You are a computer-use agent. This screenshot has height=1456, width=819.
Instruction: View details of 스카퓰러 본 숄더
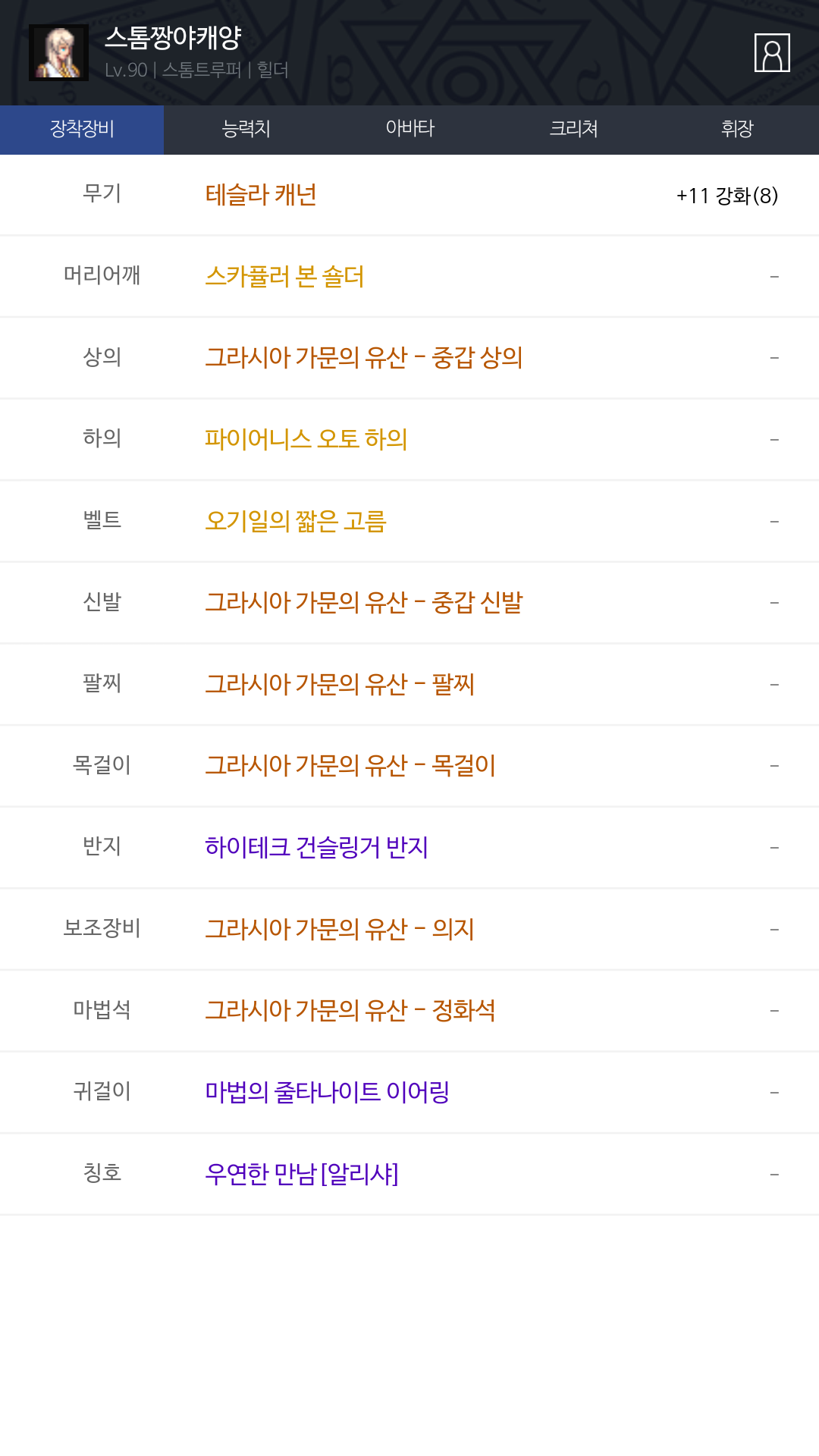(284, 276)
